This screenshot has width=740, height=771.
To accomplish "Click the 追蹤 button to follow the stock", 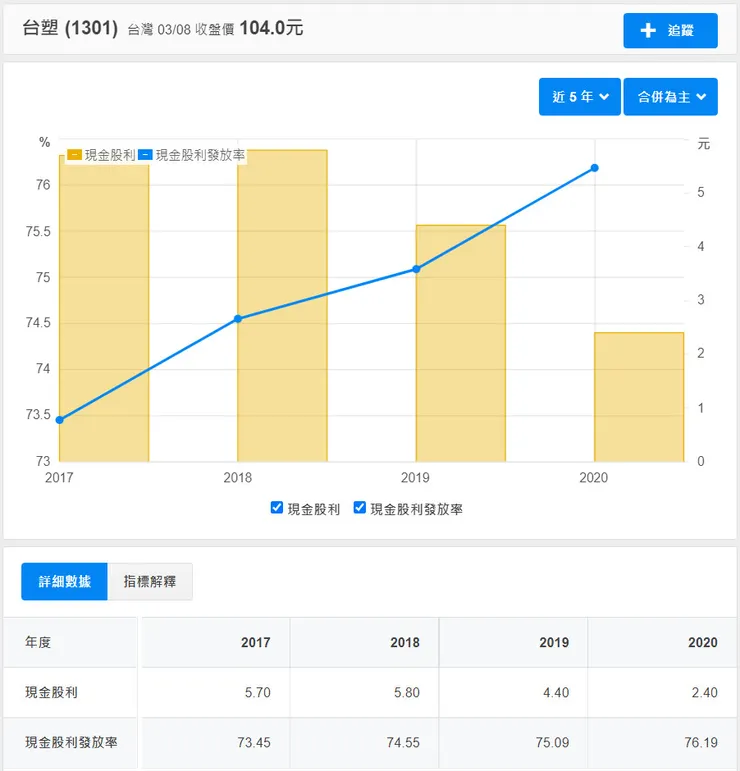I will pos(670,31).
